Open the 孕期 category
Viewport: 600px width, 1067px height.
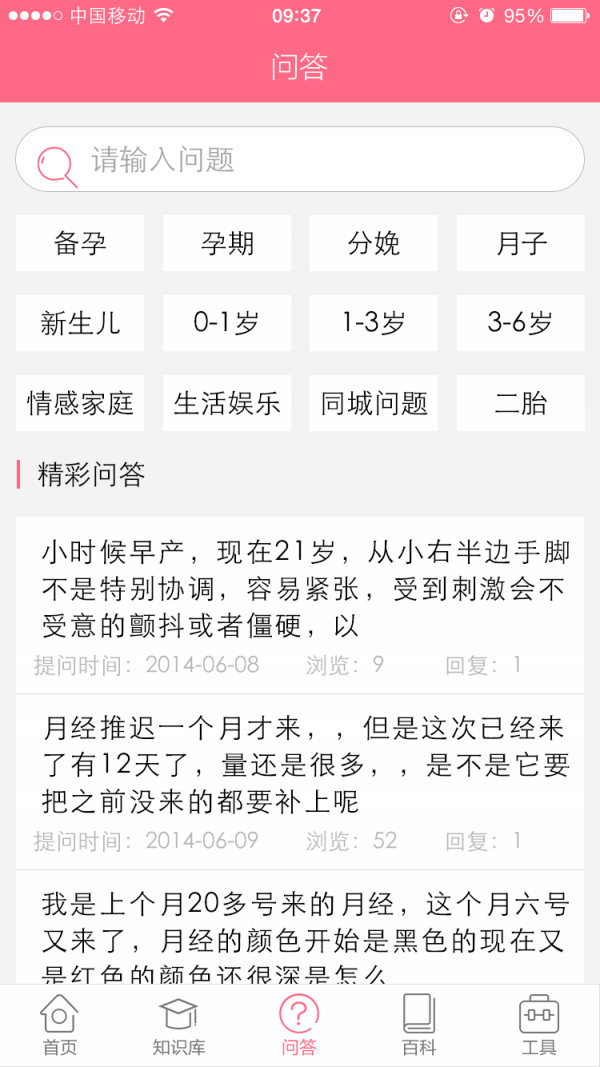227,243
